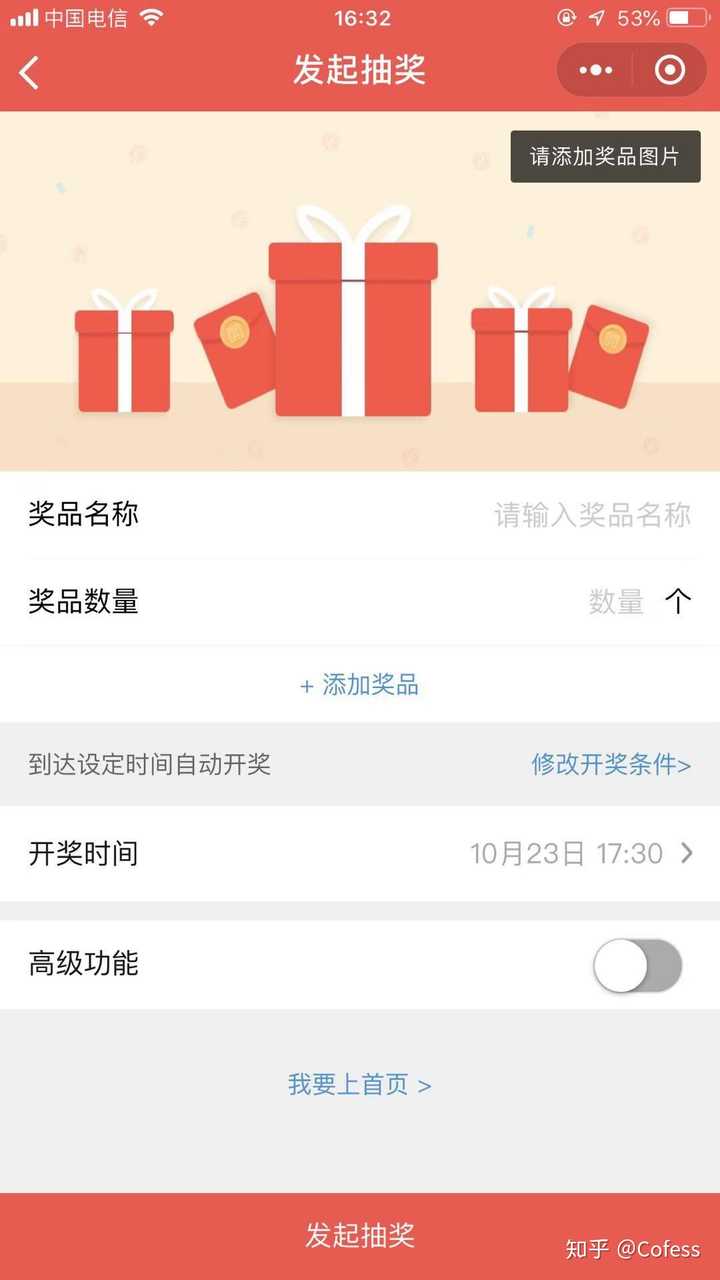Tap 请添加奖品图片 to add prize image
The width and height of the screenshot is (720, 1280).
tap(605, 157)
